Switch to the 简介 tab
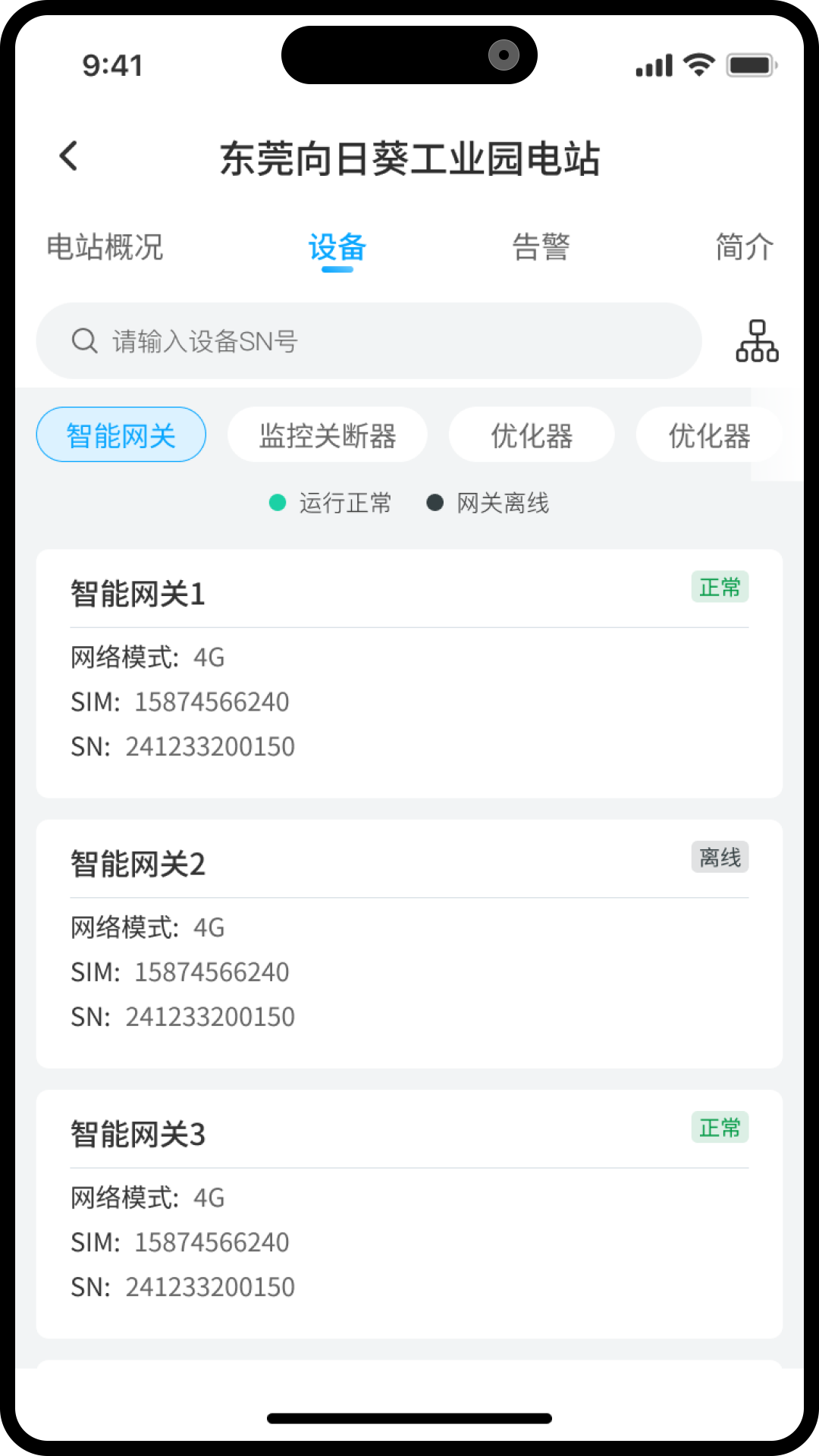 pos(745,247)
